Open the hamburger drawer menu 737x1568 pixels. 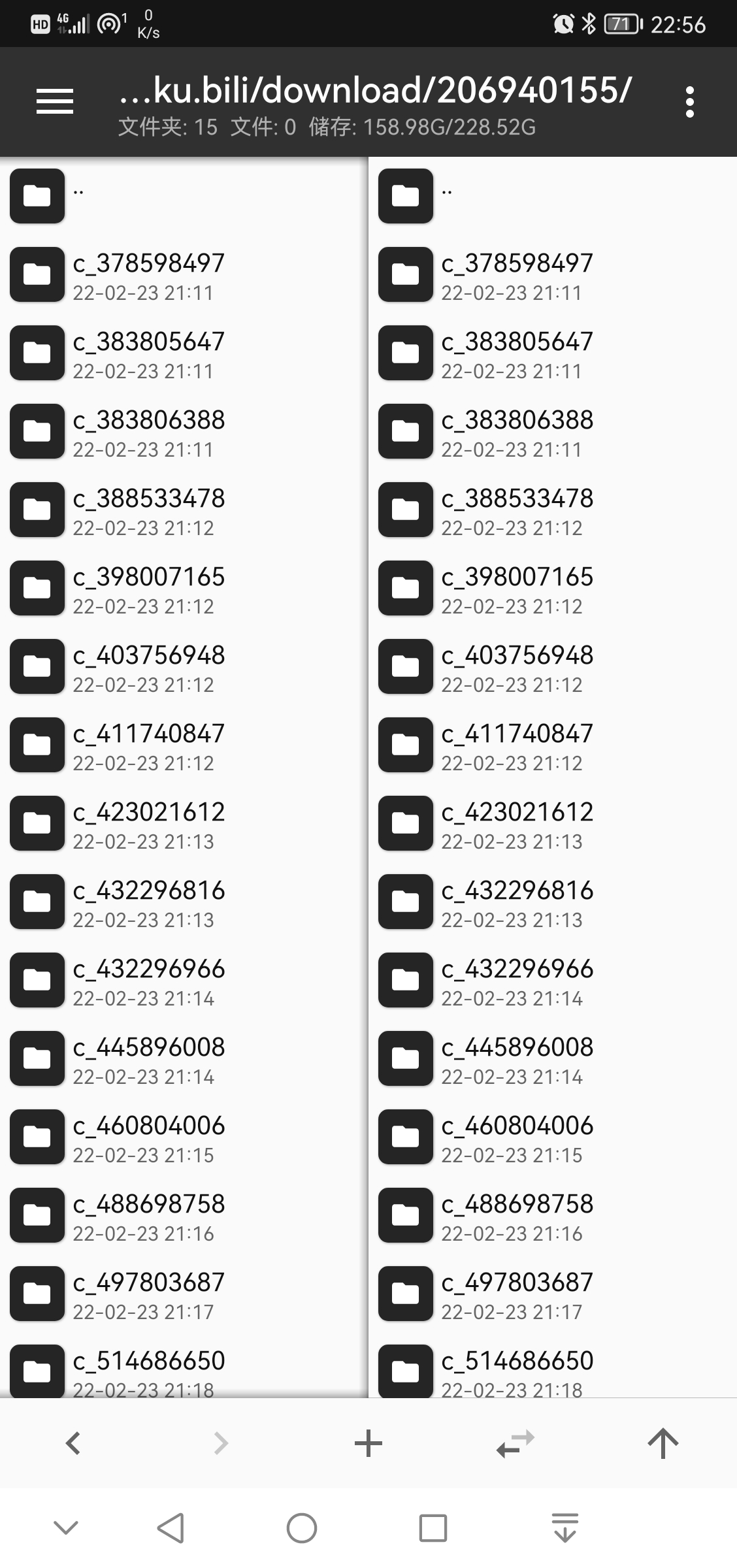coord(55,102)
